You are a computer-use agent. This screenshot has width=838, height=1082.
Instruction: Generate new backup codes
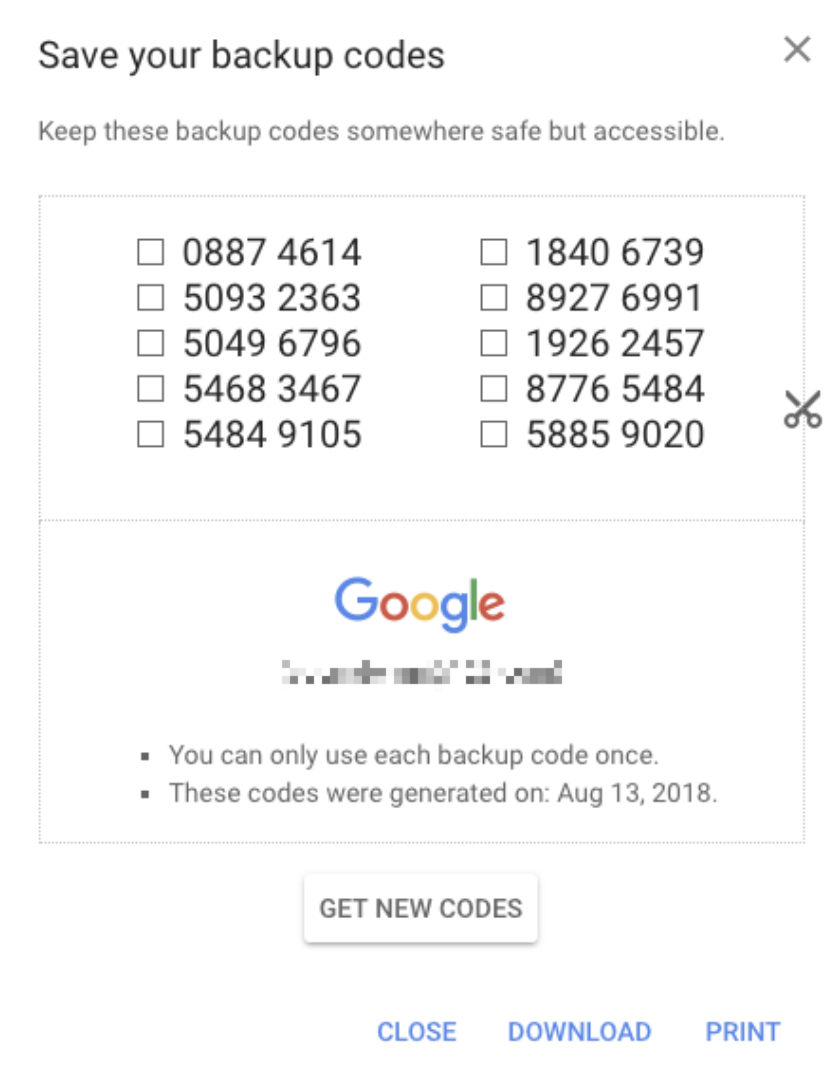(421, 908)
